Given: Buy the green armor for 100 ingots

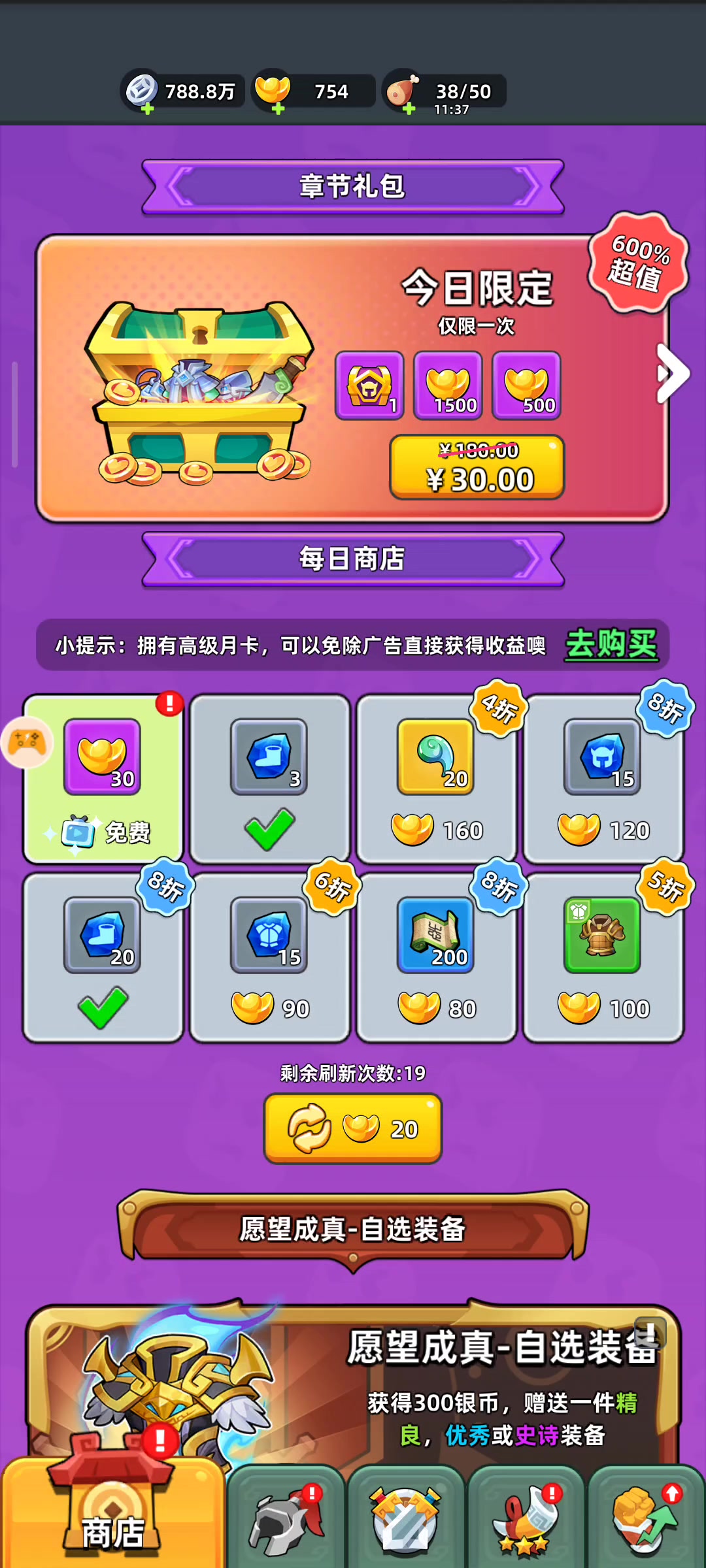Looking at the screenshot, I should (603, 957).
